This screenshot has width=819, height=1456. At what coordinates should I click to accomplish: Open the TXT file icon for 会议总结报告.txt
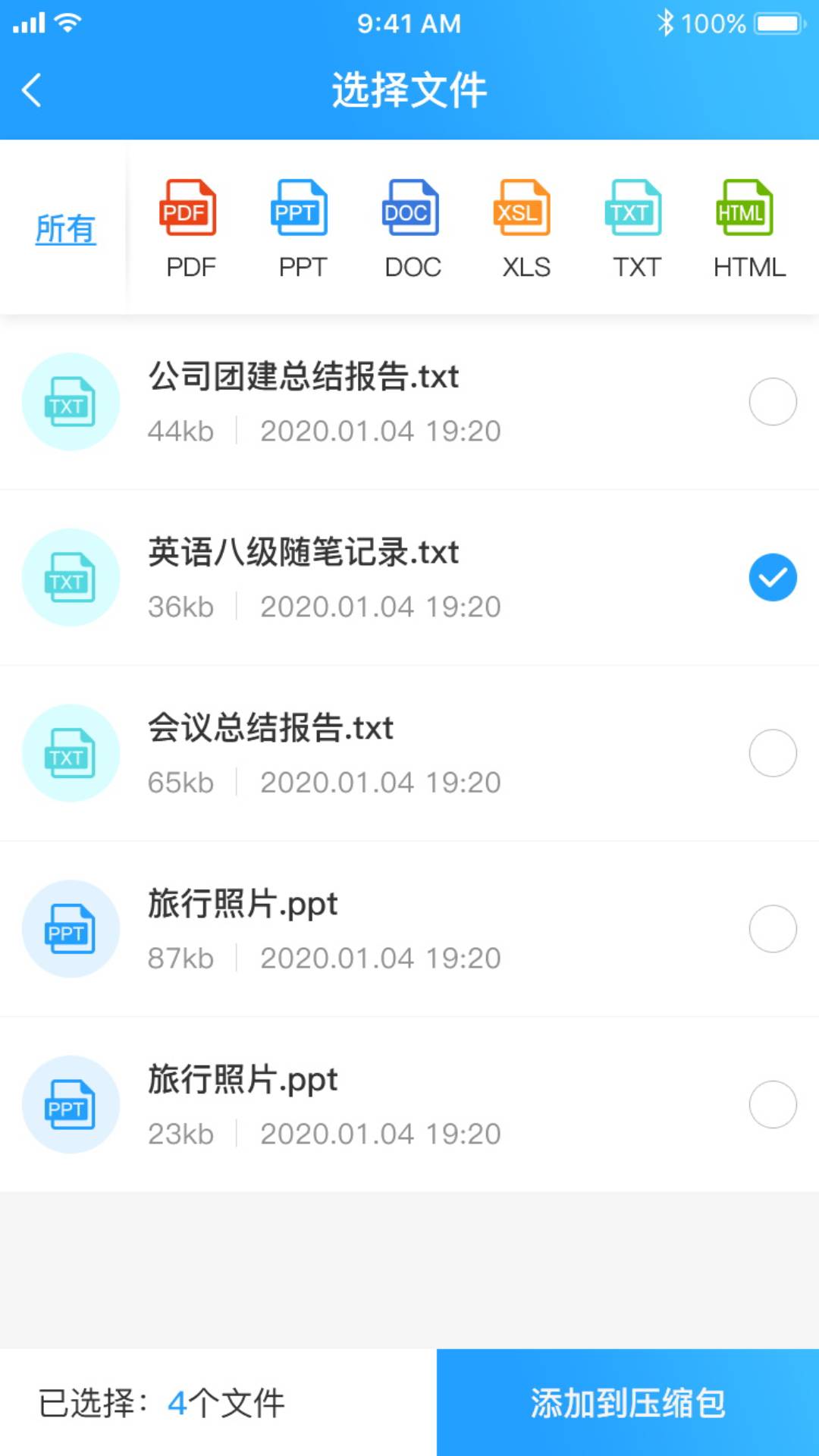pyautogui.click(x=71, y=752)
